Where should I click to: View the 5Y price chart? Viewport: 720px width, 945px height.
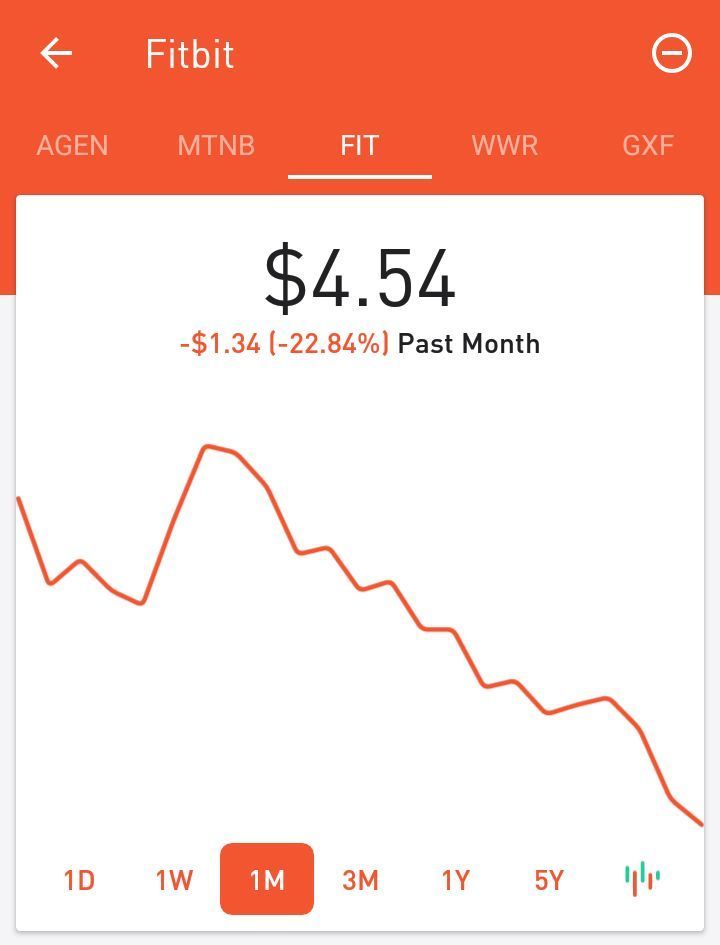[x=549, y=880]
